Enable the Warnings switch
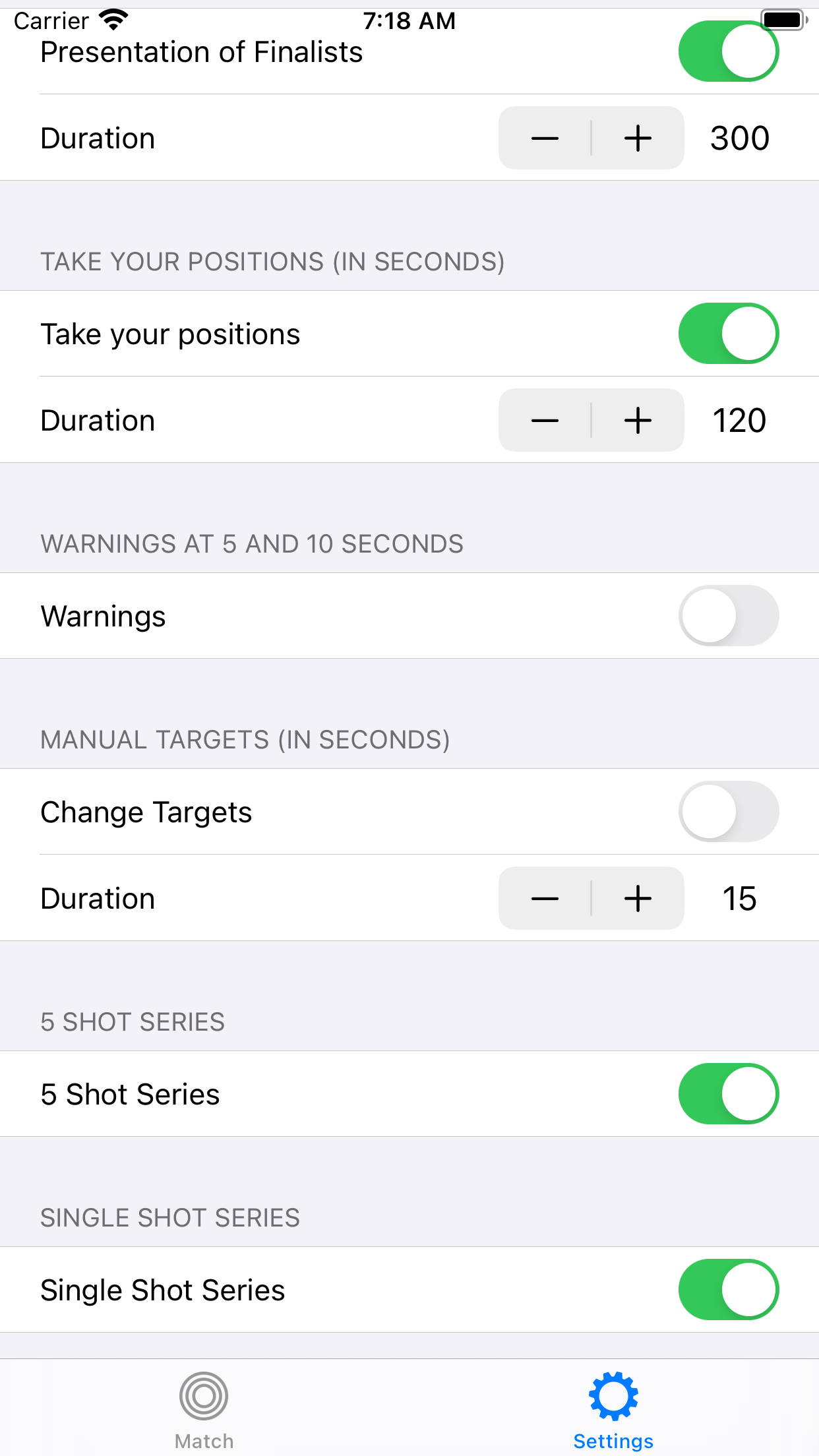Viewport: 819px width, 1456px height. [x=728, y=616]
